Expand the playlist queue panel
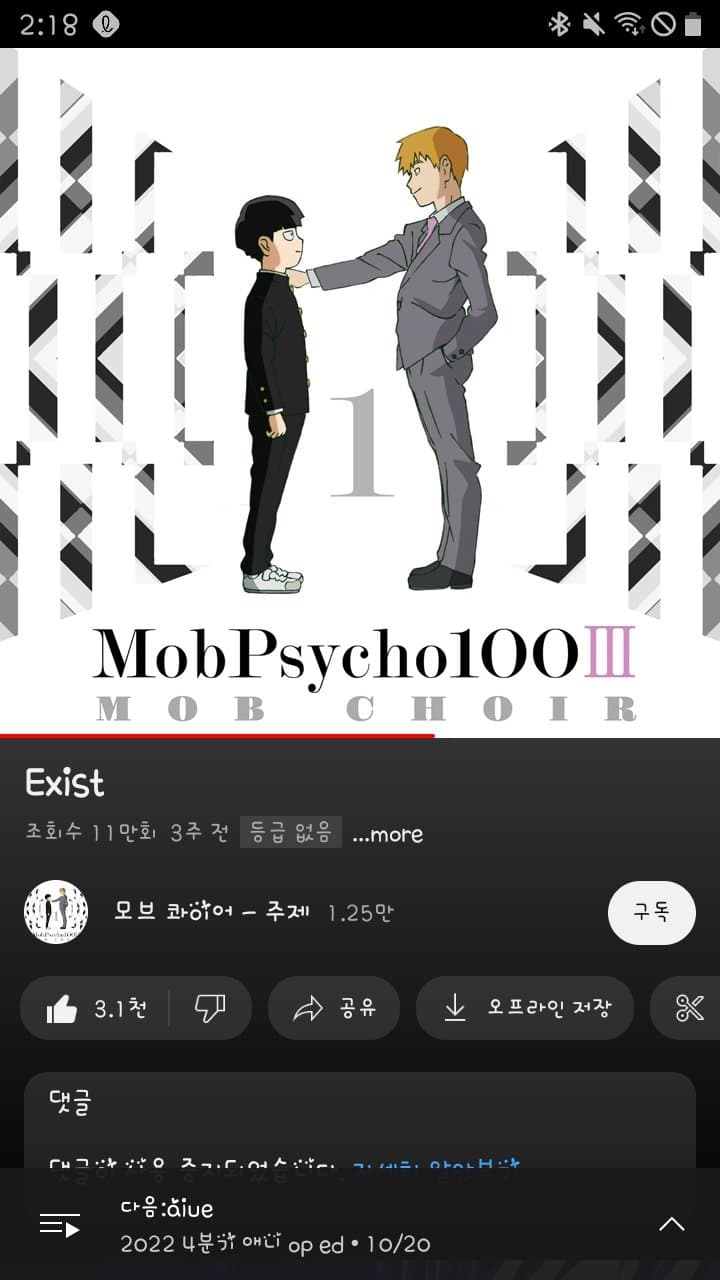Image resolution: width=720 pixels, height=1280 pixels. [x=671, y=1224]
